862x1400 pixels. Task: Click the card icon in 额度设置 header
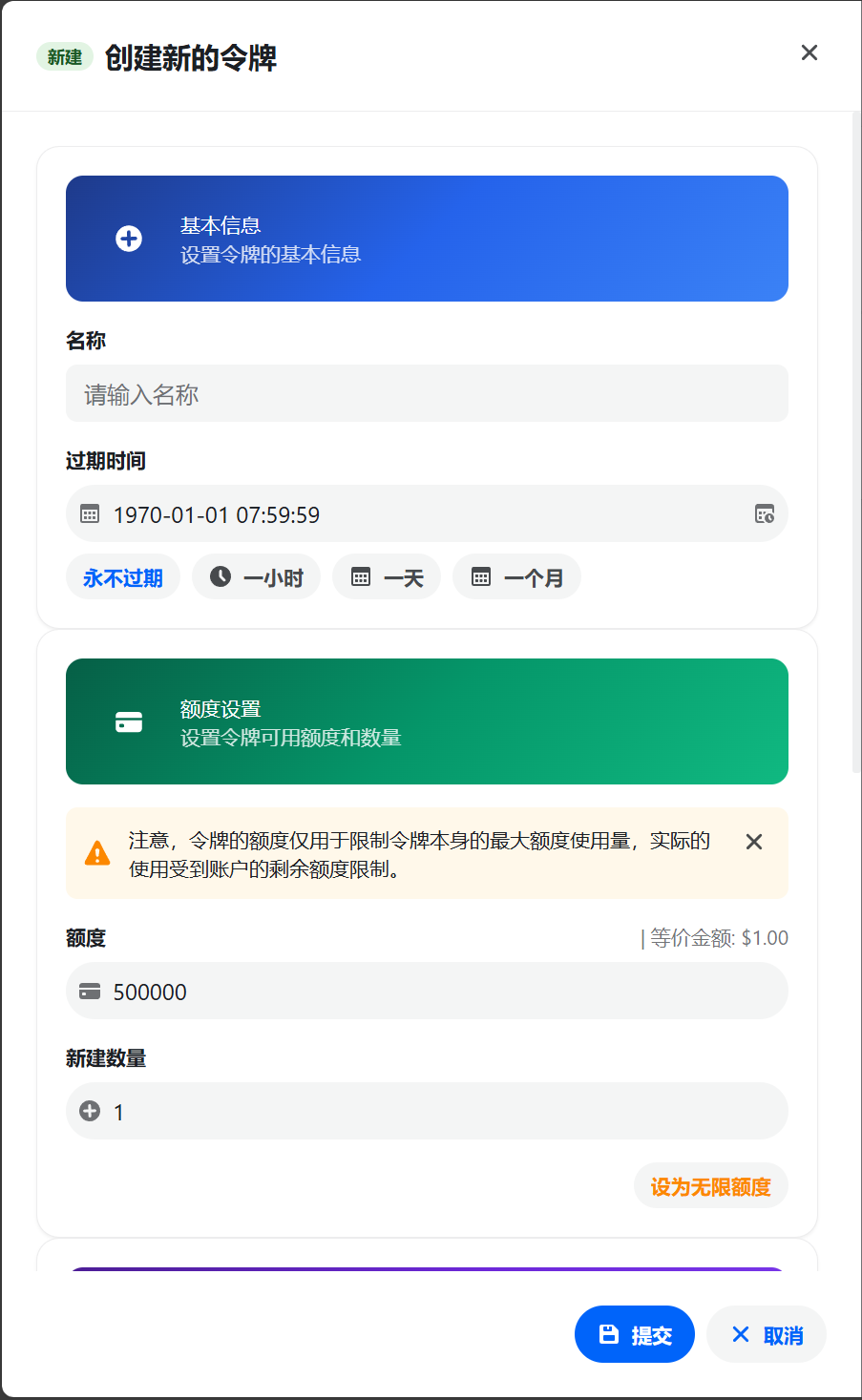(128, 721)
